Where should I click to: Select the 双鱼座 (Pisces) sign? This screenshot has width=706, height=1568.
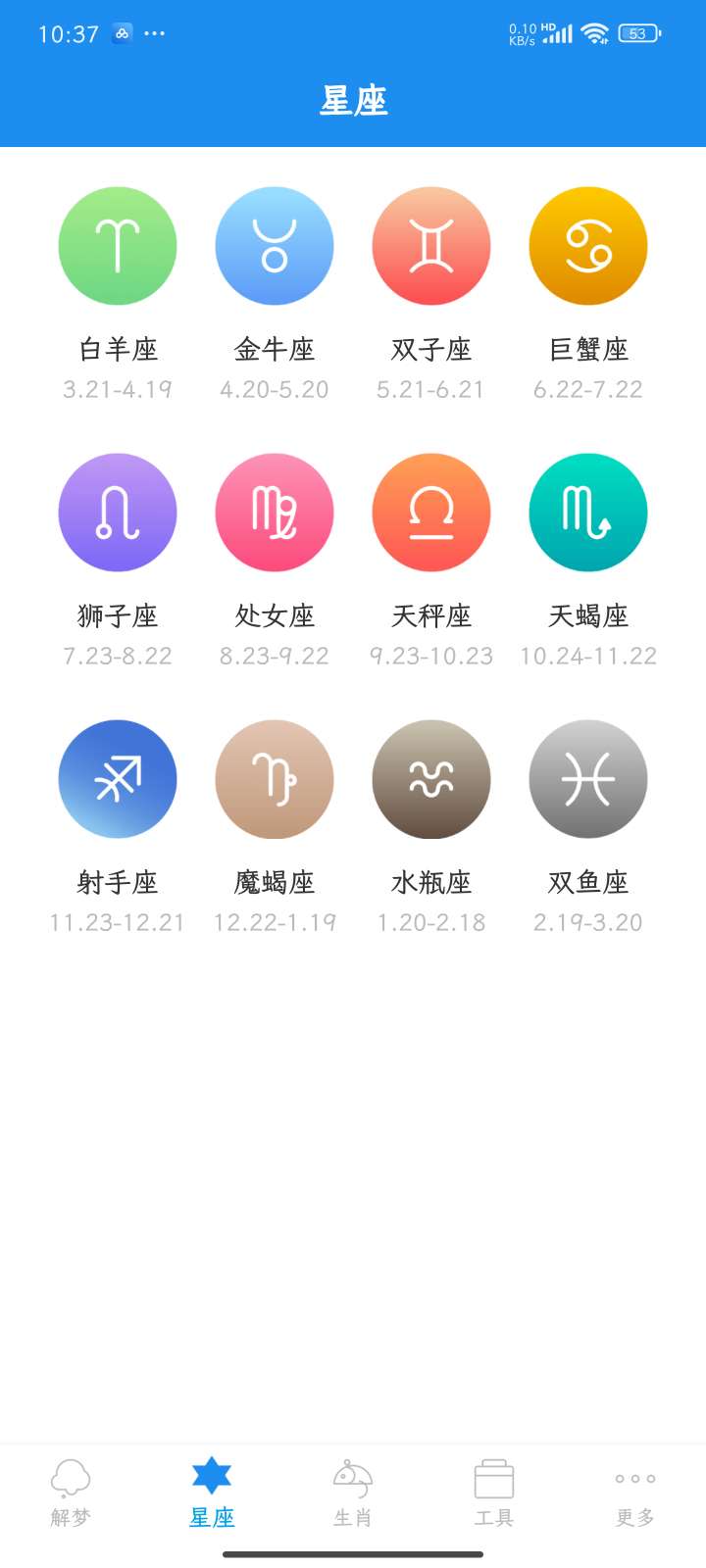point(588,779)
